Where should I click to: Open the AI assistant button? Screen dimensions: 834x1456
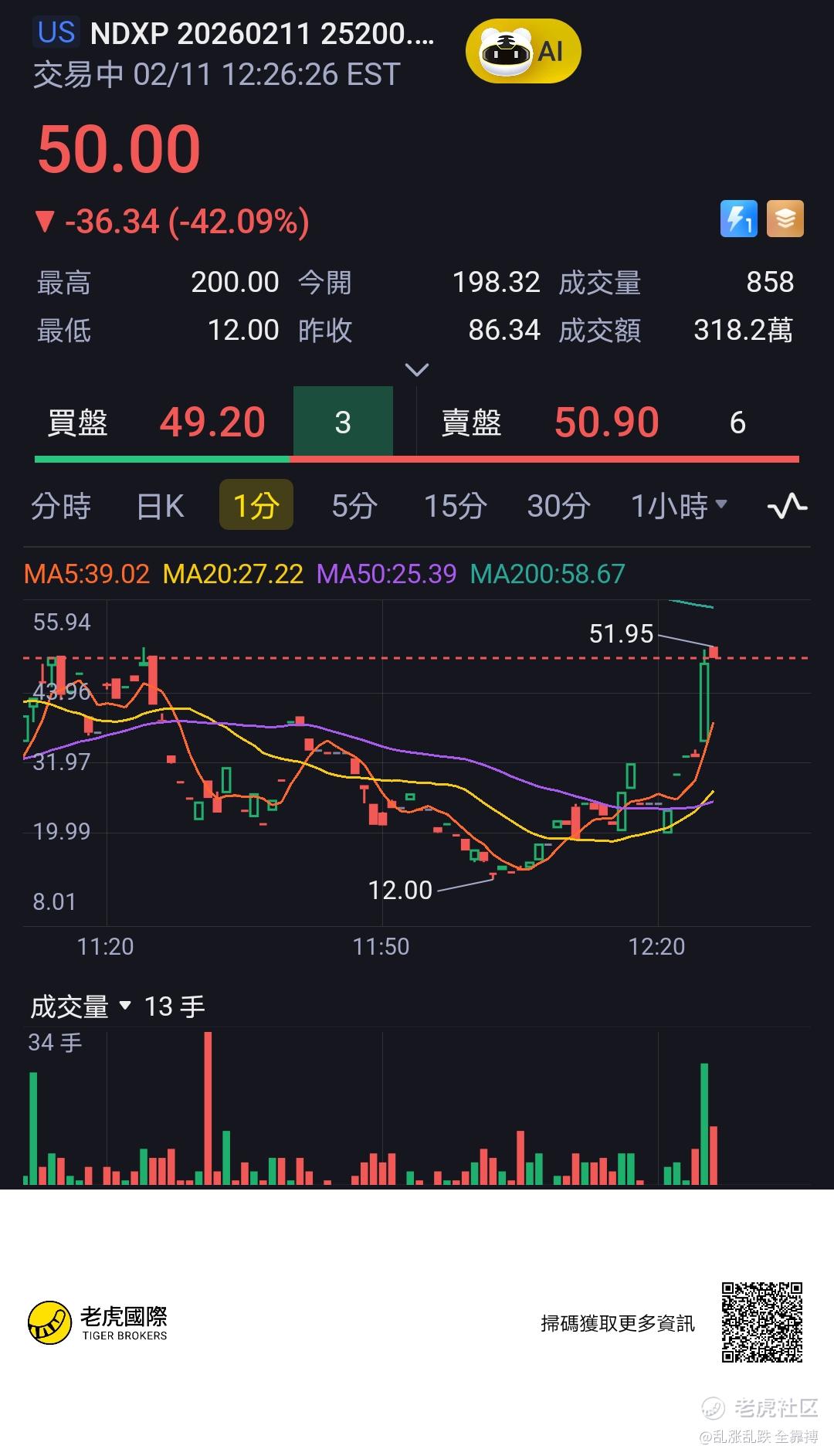point(523,53)
